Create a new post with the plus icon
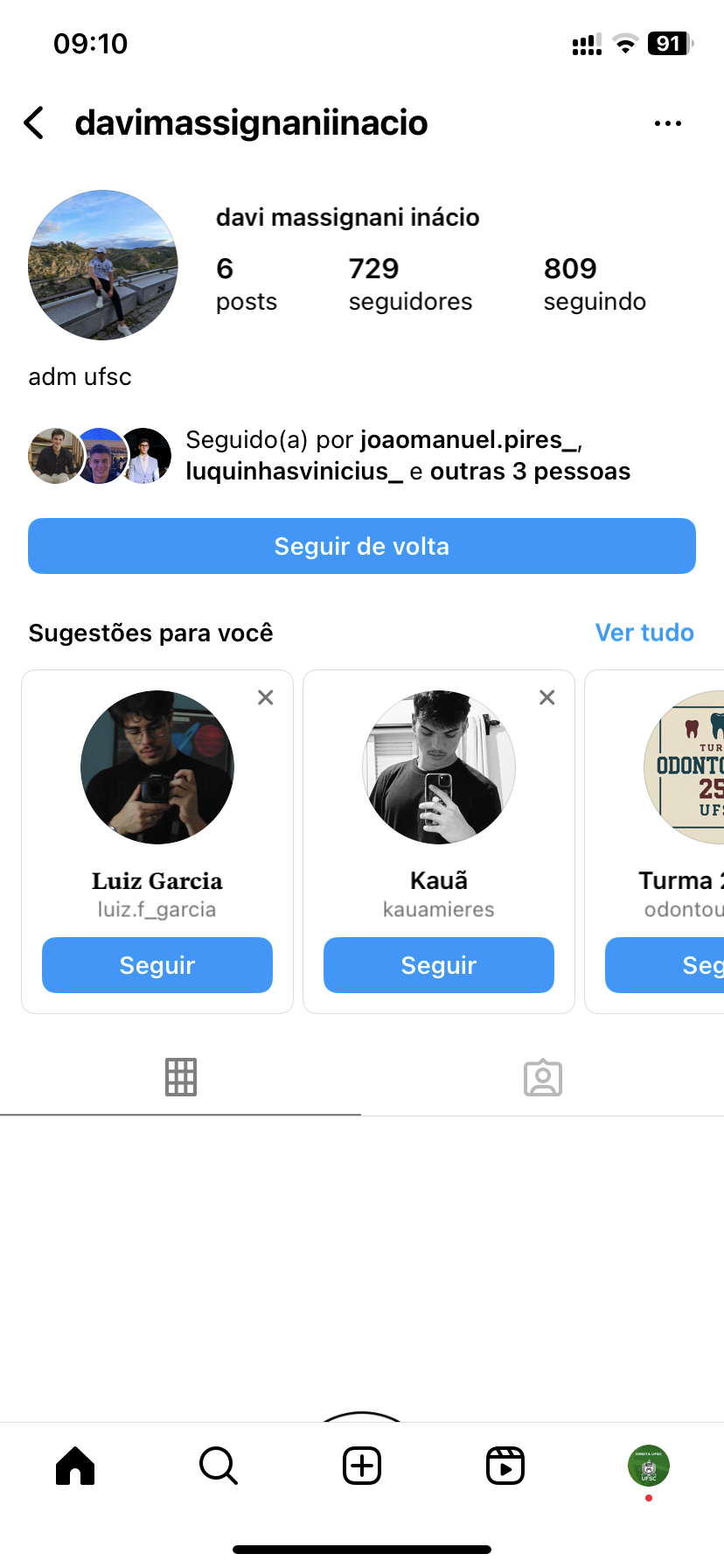The image size is (724, 1568). click(362, 1466)
